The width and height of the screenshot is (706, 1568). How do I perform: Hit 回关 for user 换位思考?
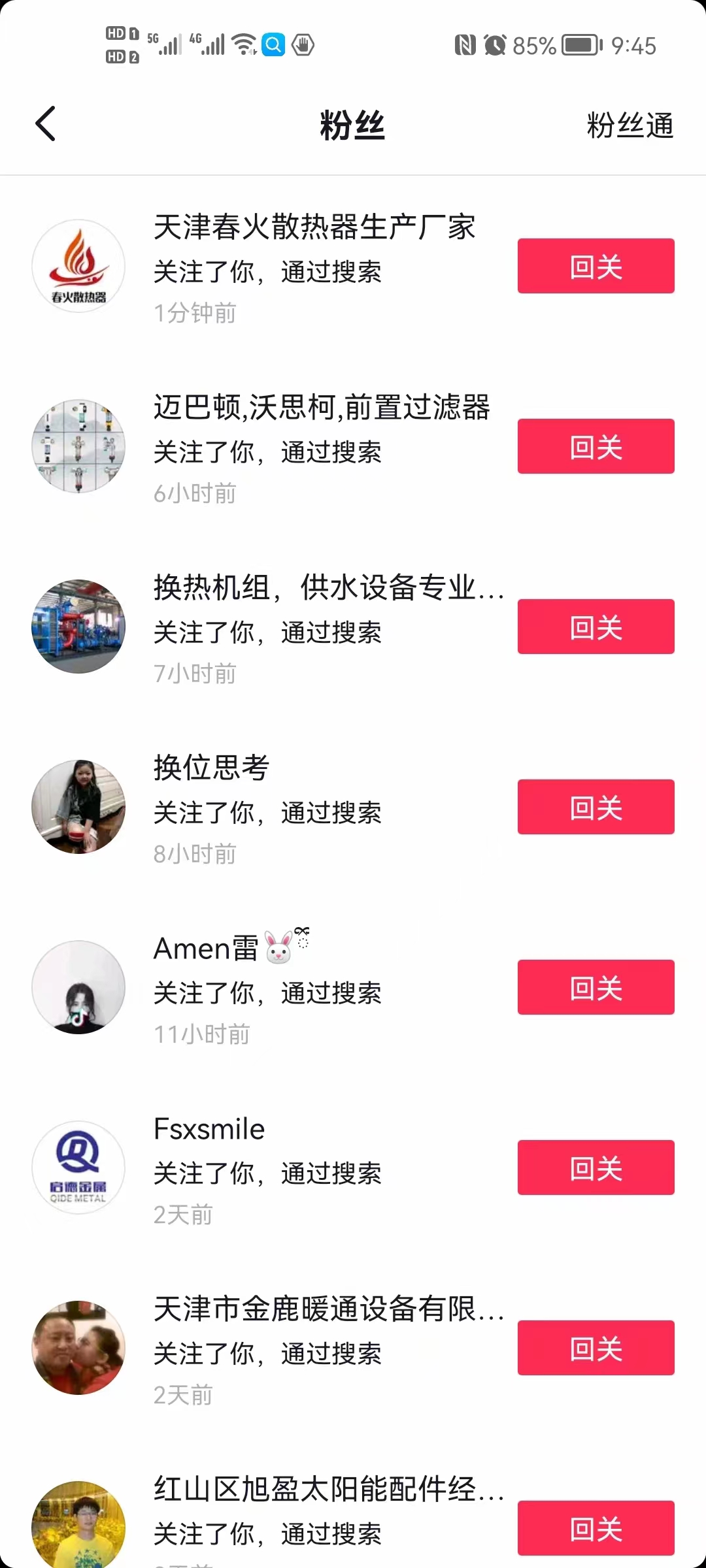(596, 807)
